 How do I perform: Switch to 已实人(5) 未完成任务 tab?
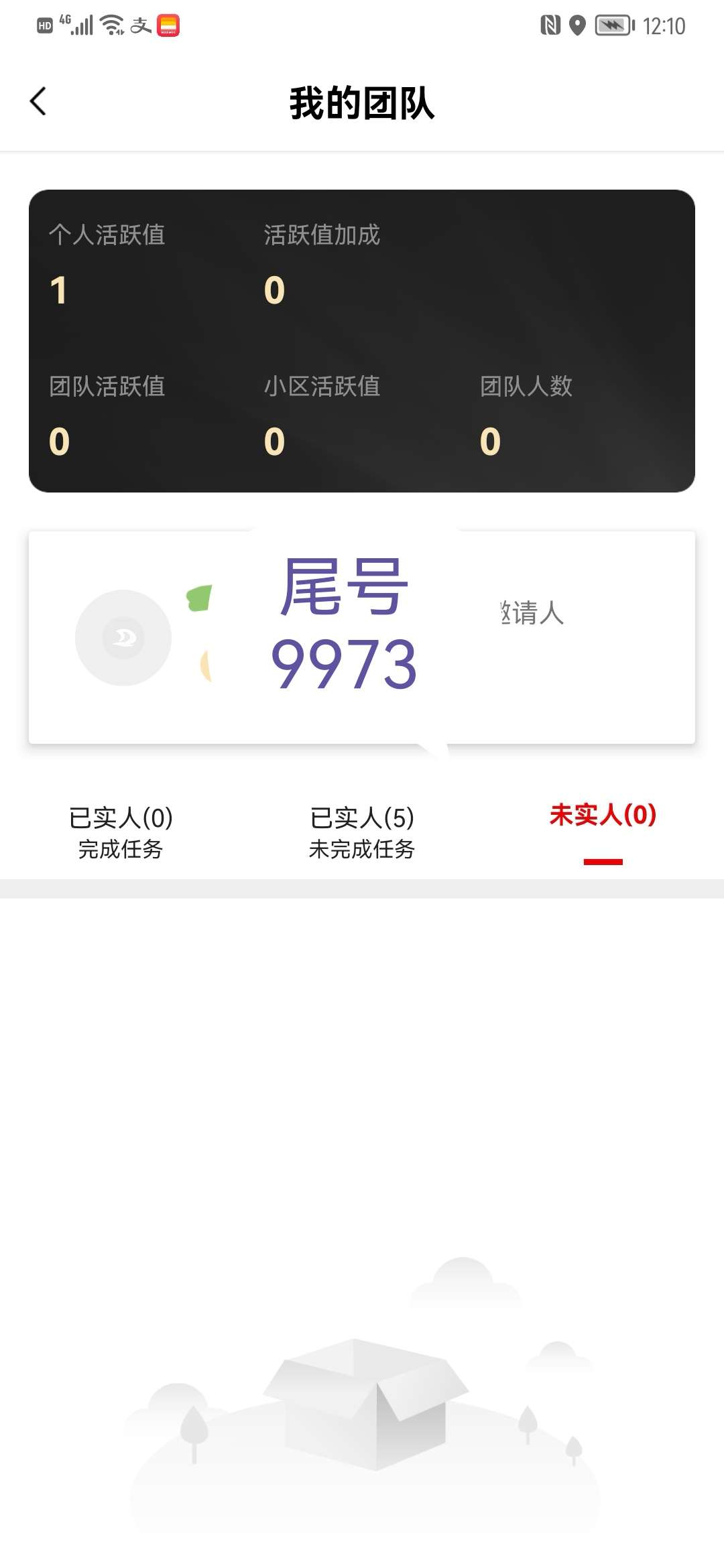coord(362,832)
